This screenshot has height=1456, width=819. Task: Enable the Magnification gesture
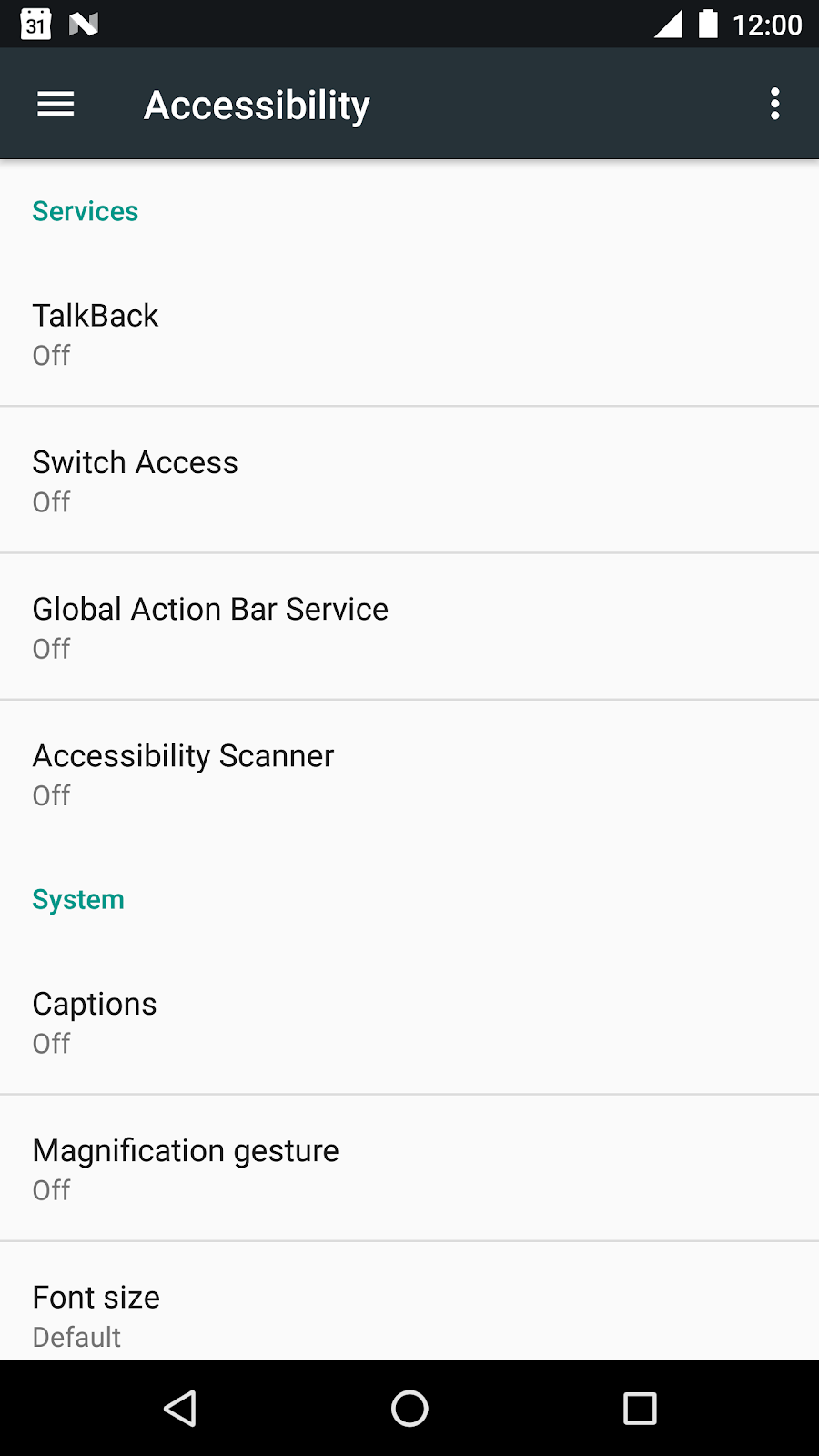pos(409,1168)
